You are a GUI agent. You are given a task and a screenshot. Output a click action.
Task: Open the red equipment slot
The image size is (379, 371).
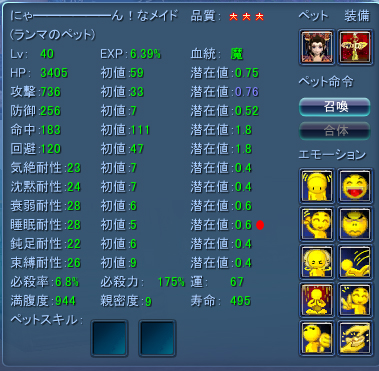coord(355,47)
